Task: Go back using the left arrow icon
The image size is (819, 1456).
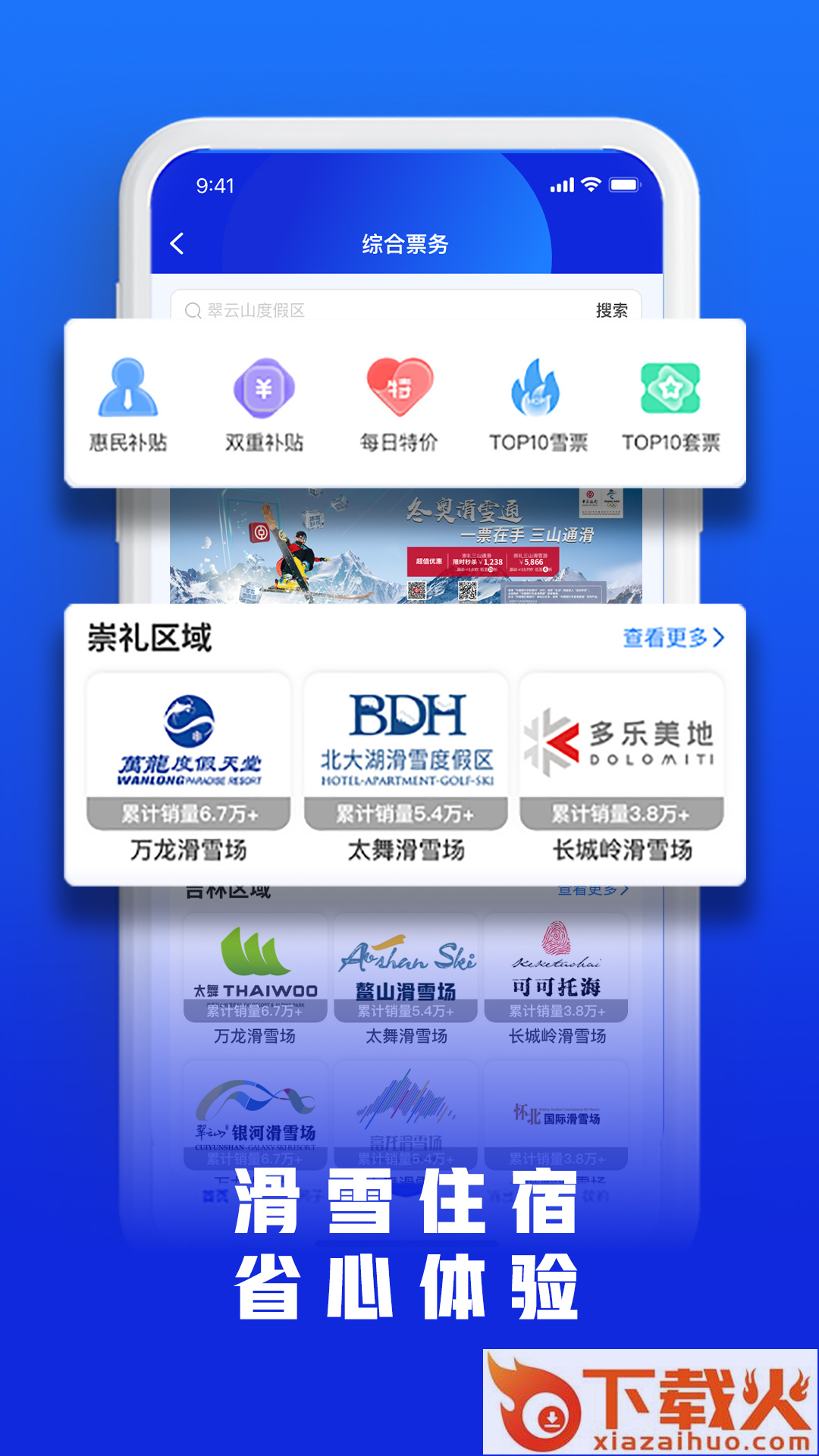Action: pyautogui.click(x=177, y=242)
